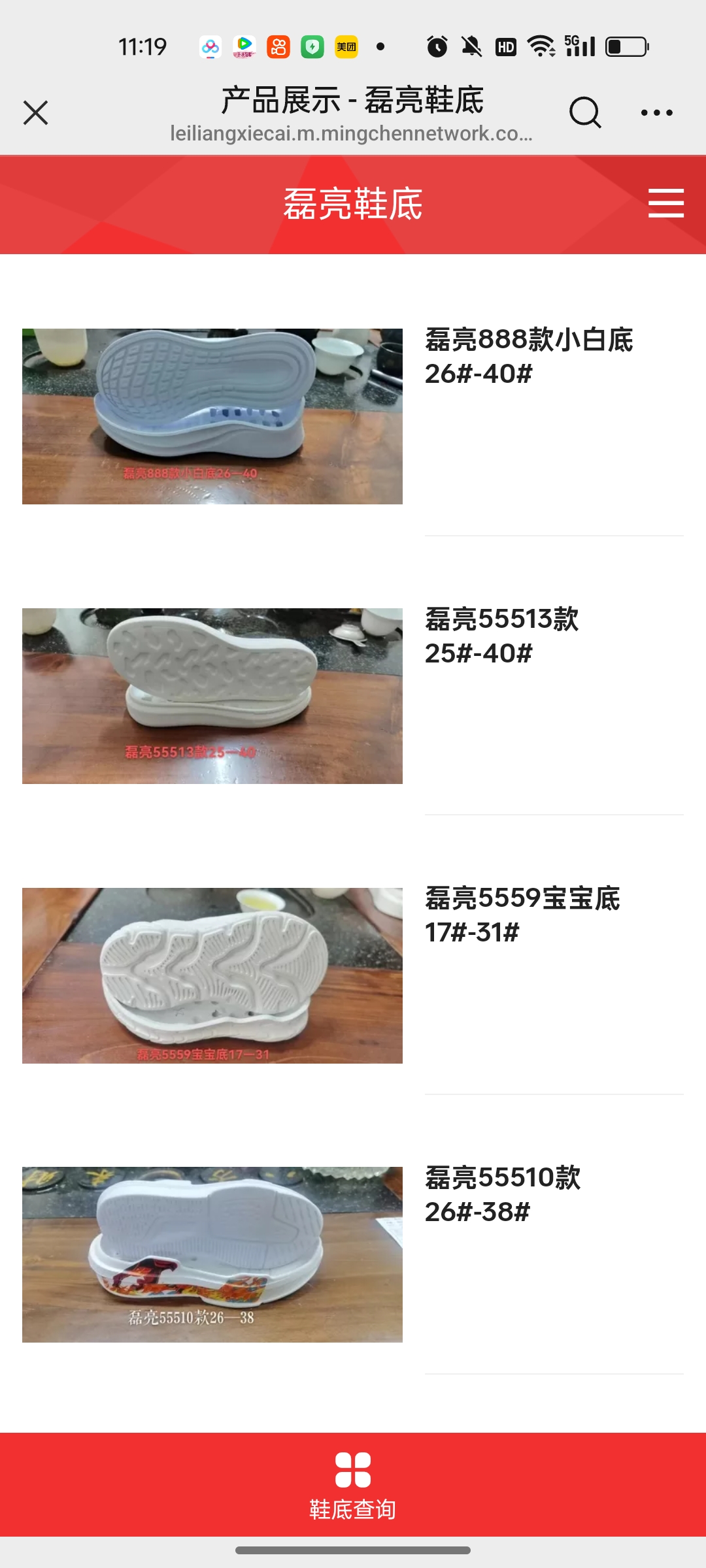View the 磊亮55513款 product image
This screenshot has width=706, height=1568.
click(x=212, y=696)
